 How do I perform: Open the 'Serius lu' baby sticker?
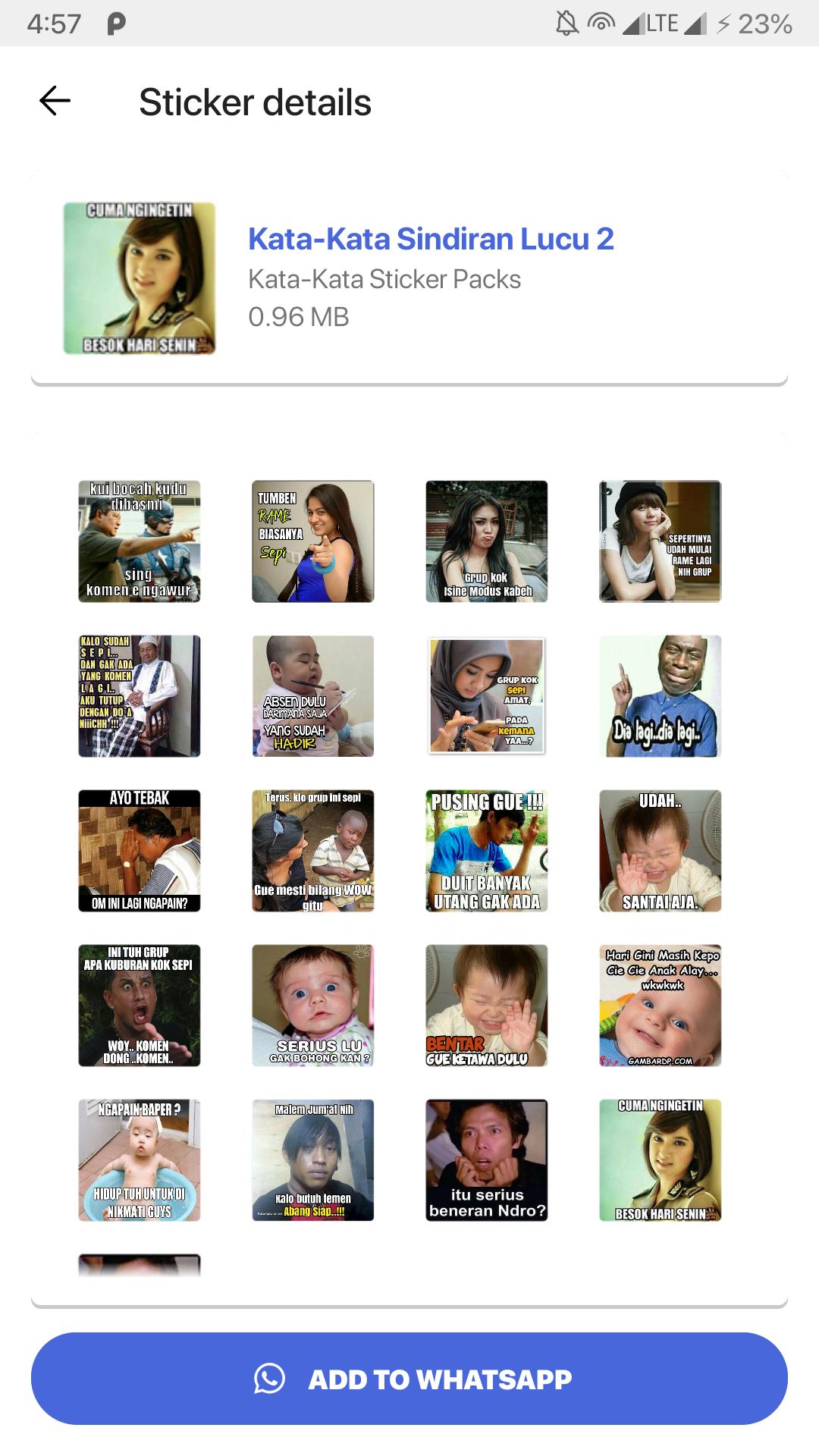[x=312, y=1006]
